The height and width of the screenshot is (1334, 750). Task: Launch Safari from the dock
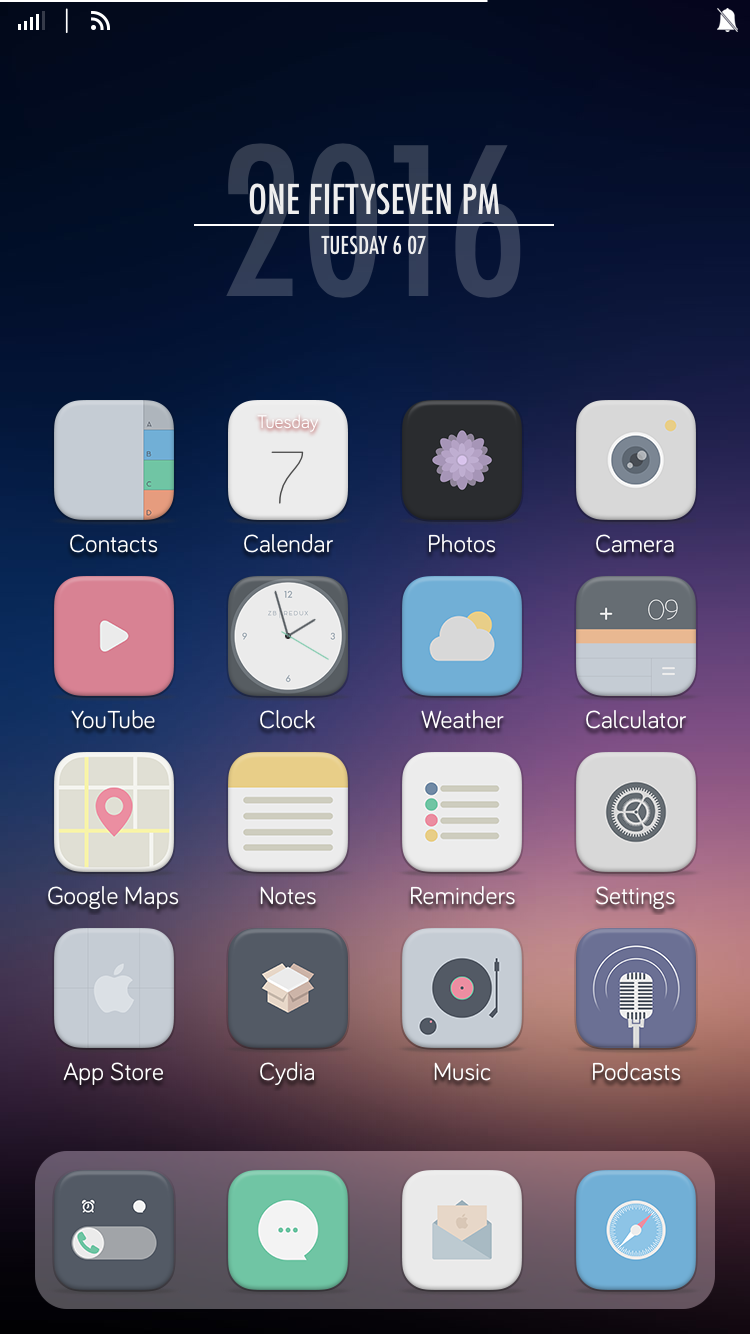tap(636, 1230)
